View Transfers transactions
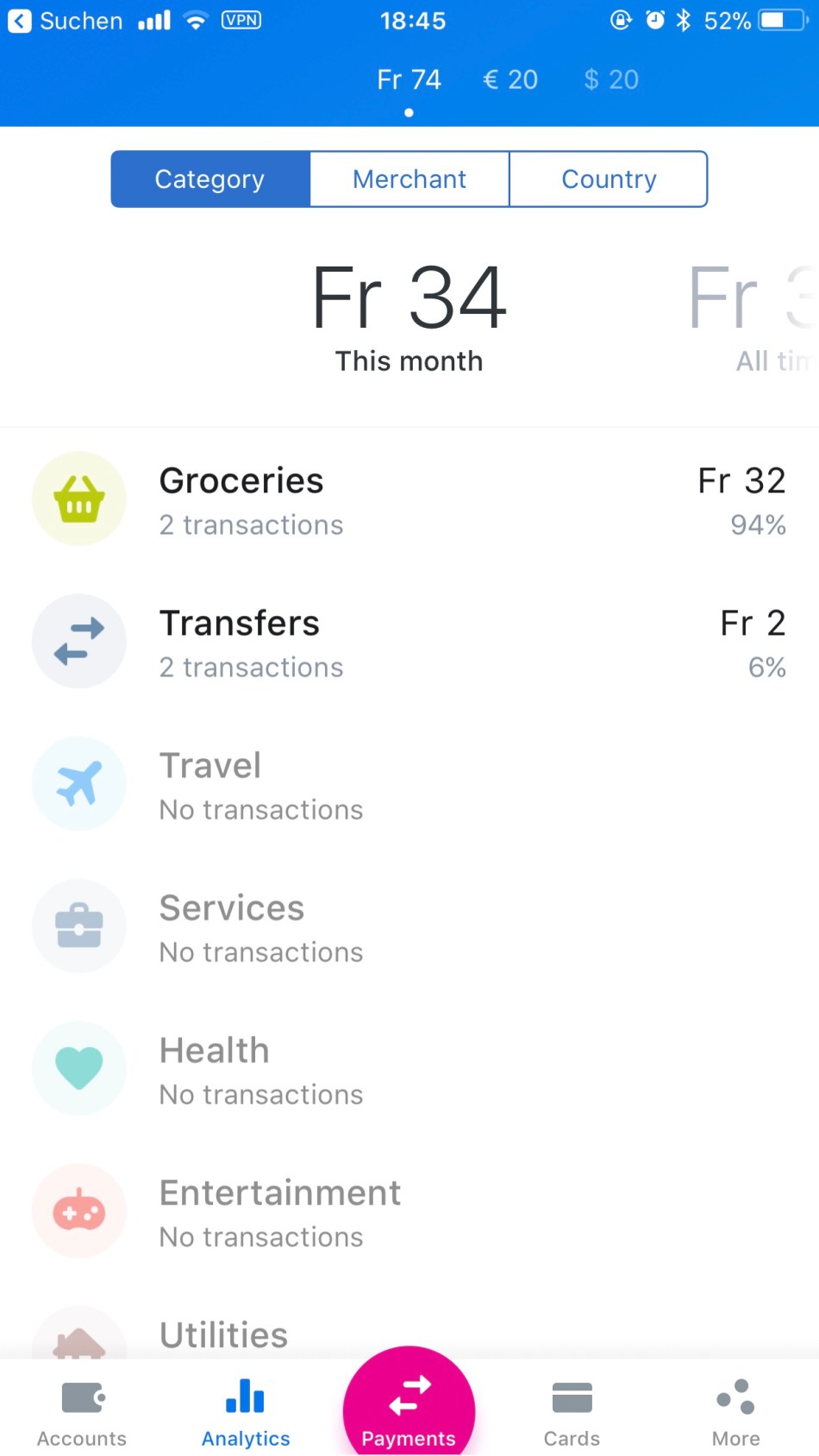 pyautogui.click(x=409, y=643)
